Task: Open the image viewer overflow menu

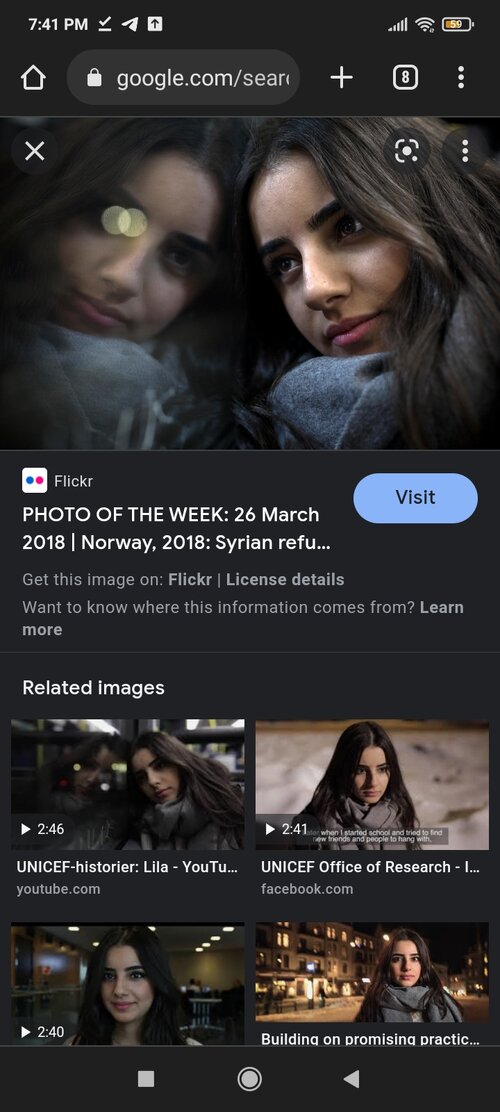Action: (x=465, y=150)
